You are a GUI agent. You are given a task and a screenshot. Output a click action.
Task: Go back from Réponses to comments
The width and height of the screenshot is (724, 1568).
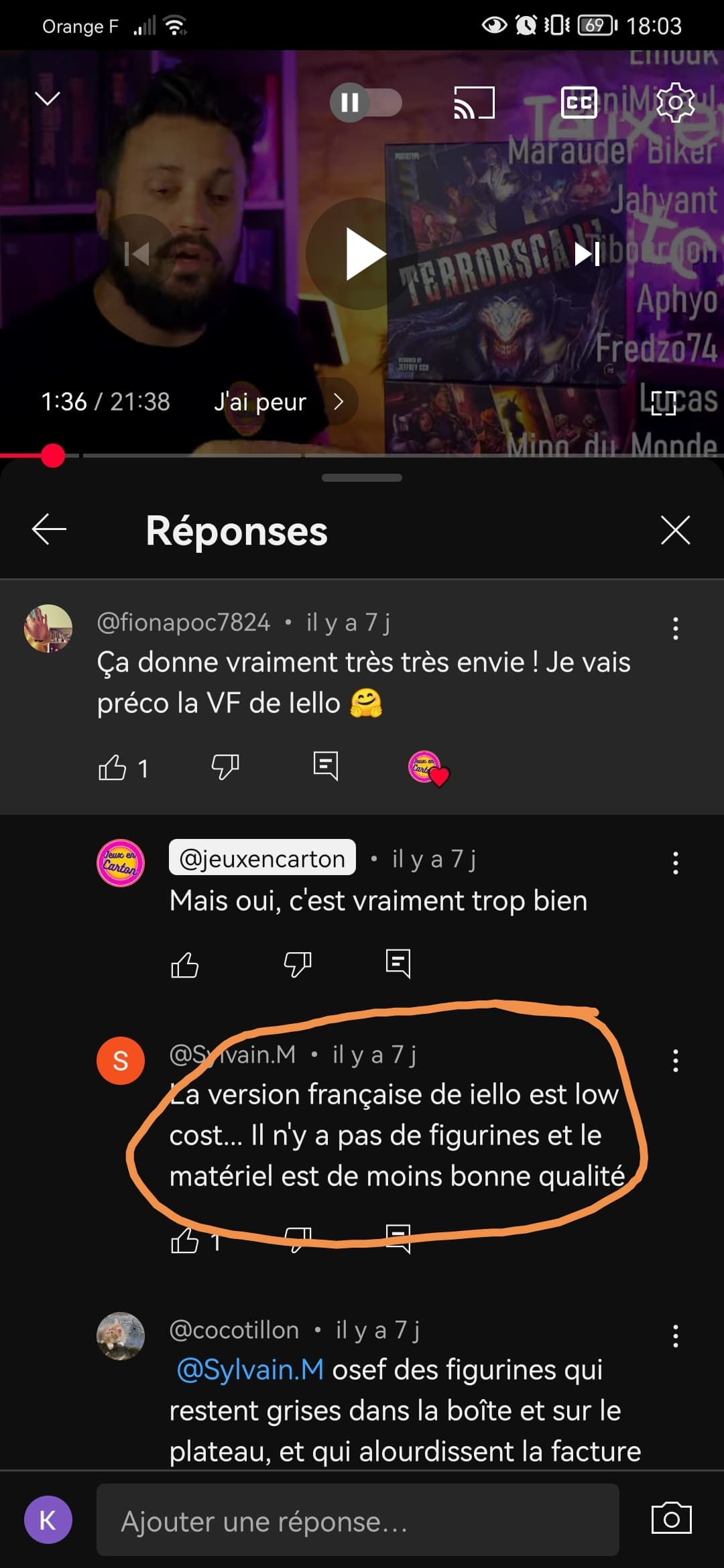click(49, 529)
